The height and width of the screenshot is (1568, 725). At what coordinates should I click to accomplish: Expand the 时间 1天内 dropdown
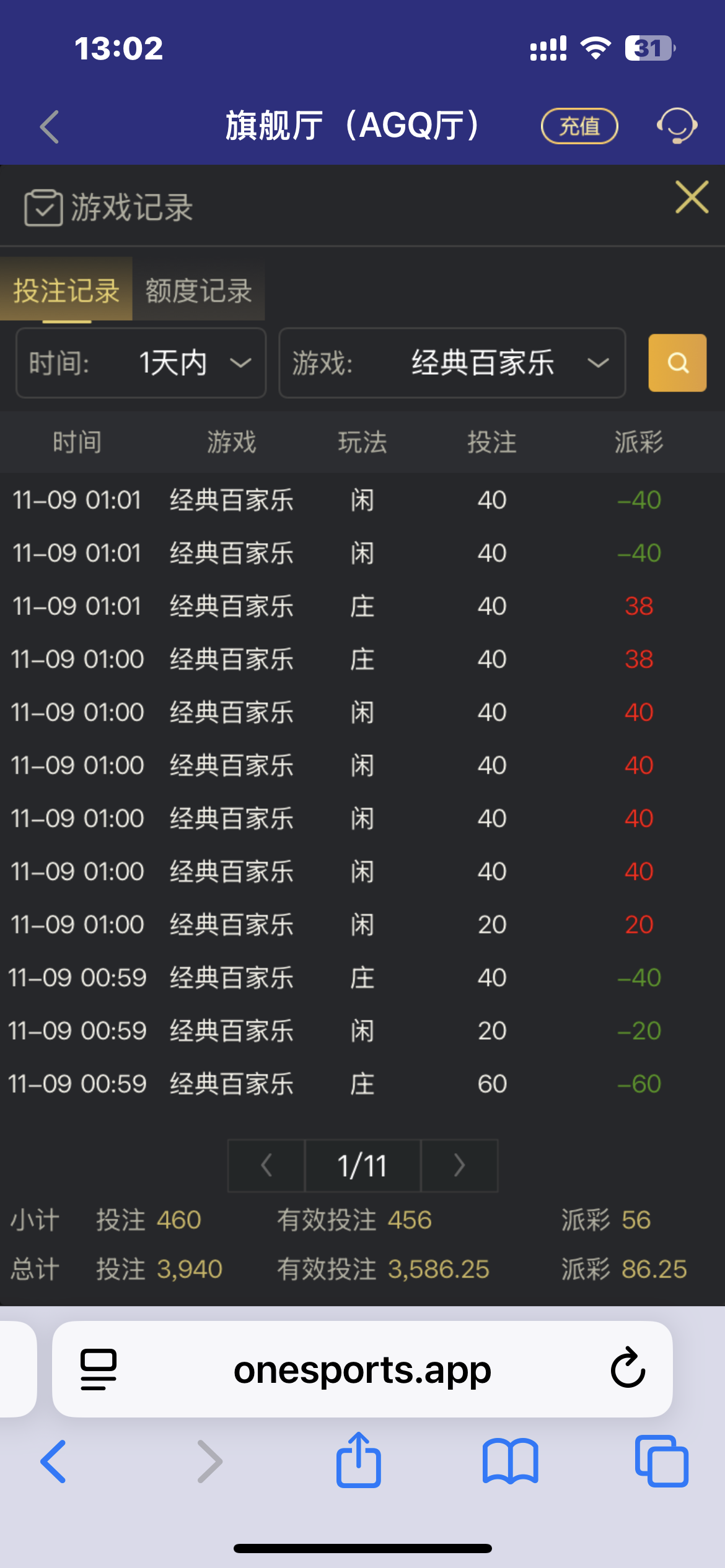coord(141,363)
